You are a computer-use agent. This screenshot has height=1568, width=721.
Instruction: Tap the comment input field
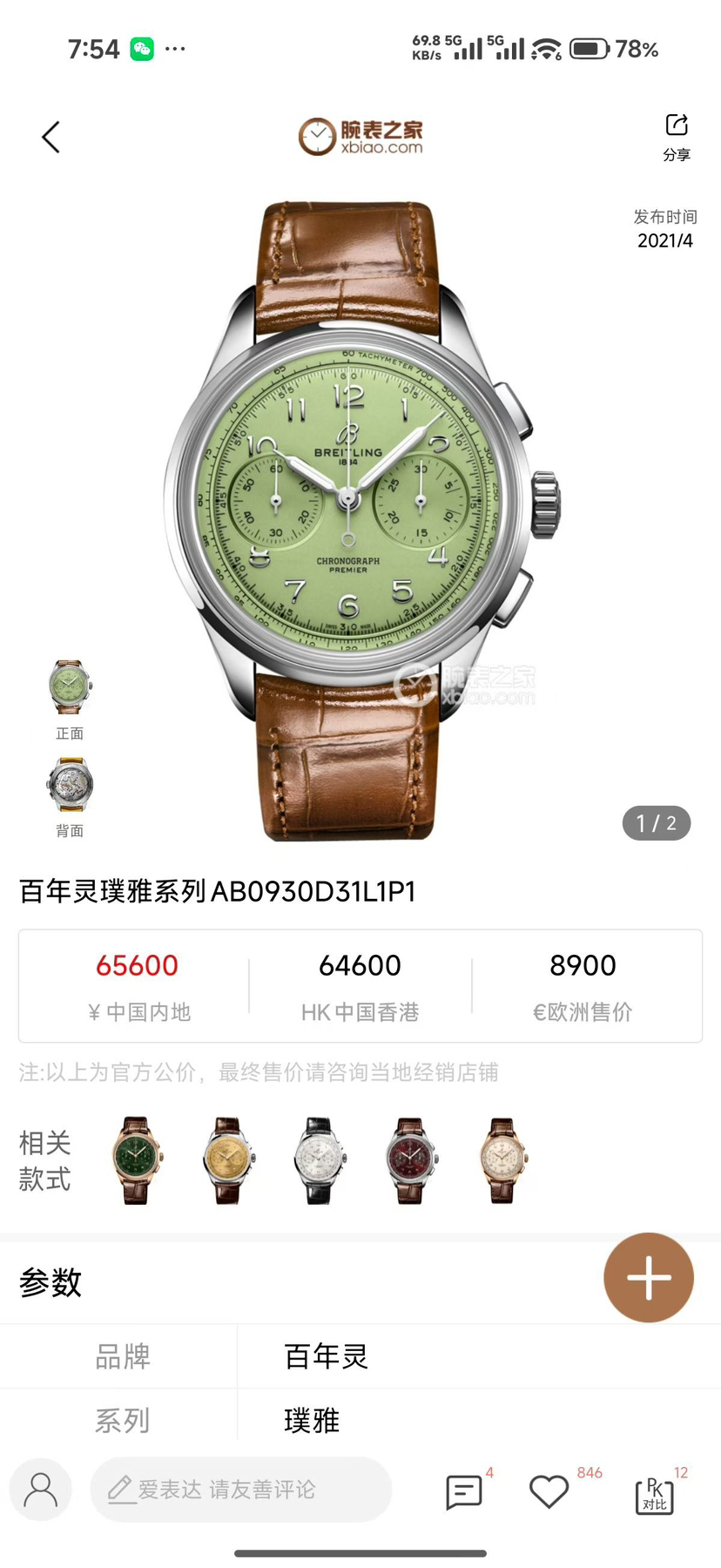241,1490
